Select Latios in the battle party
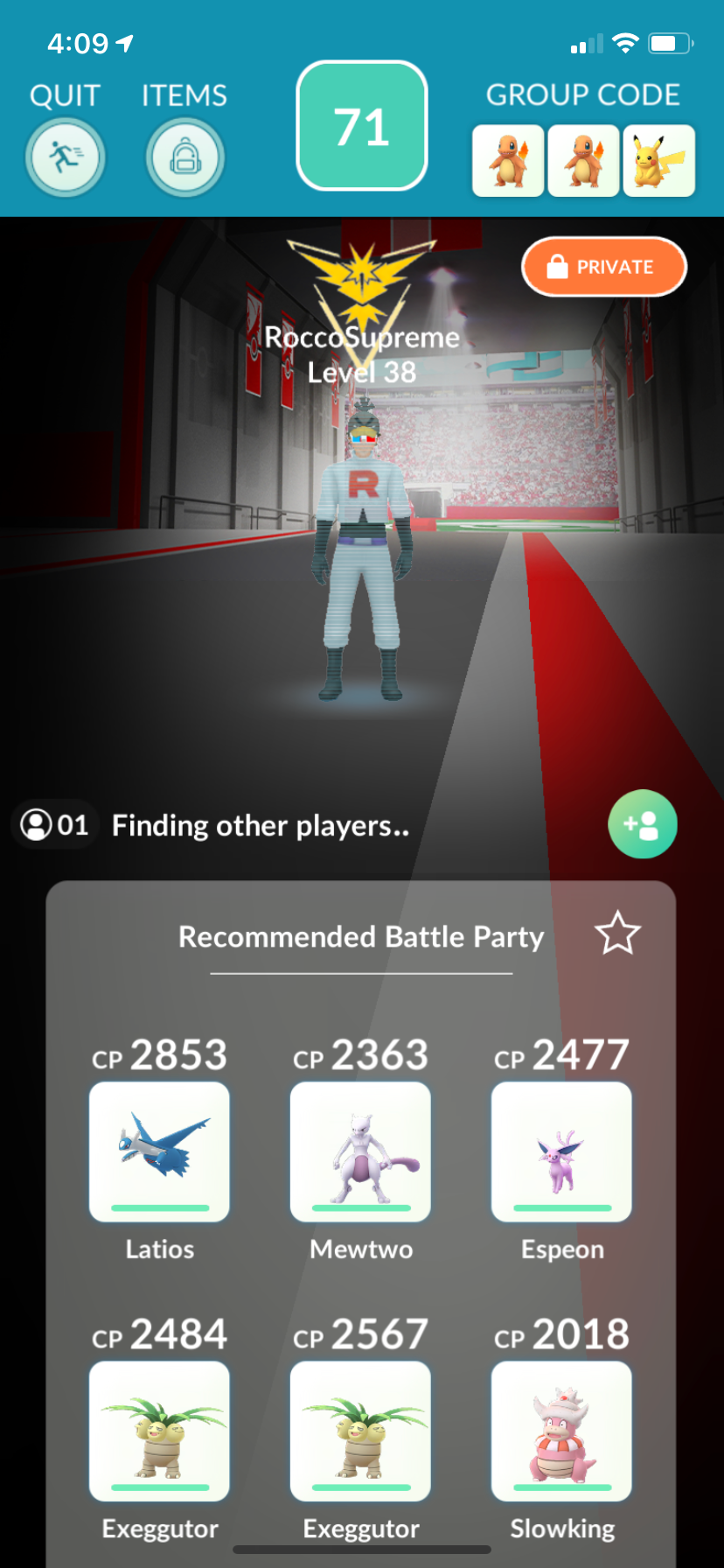 [x=159, y=1151]
